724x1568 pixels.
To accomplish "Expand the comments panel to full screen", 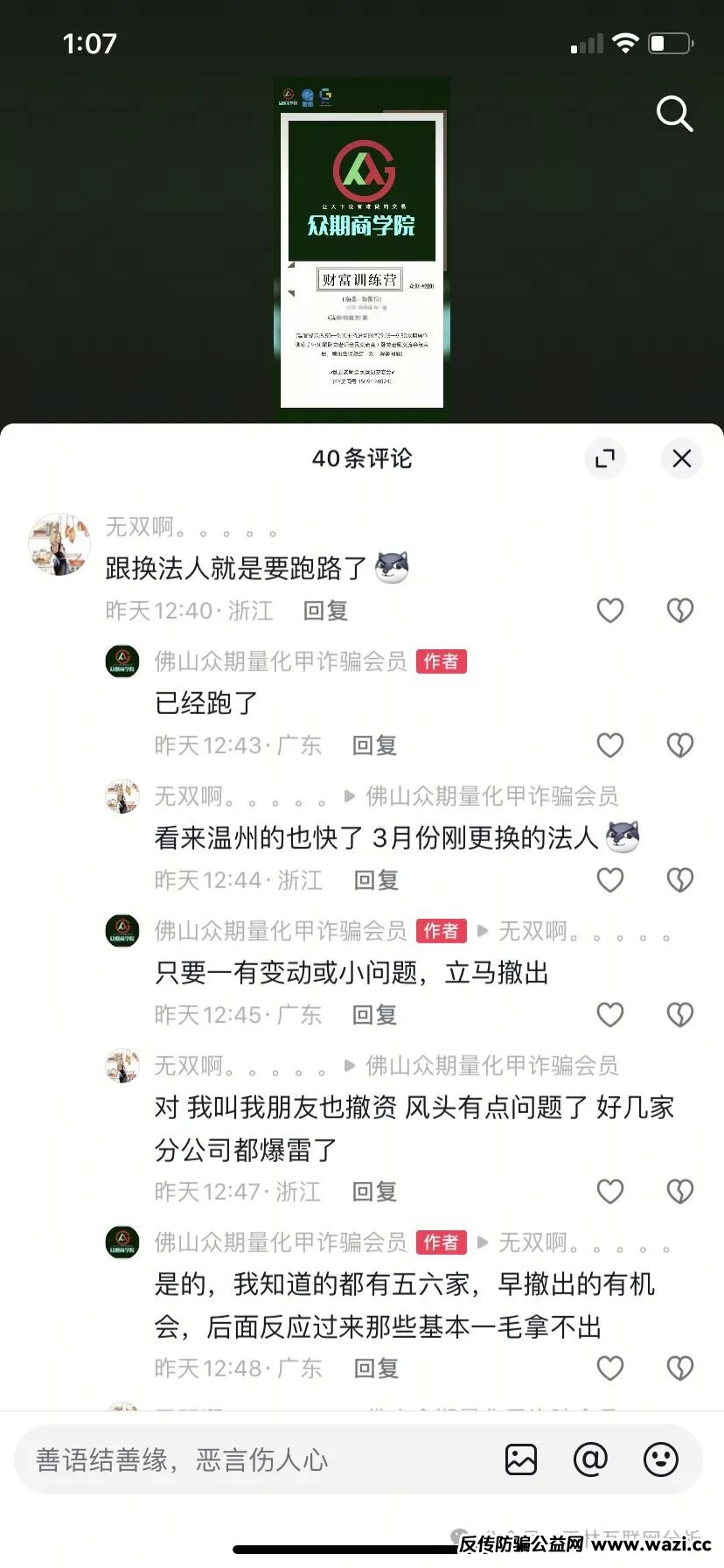I will tap(605, 458).
